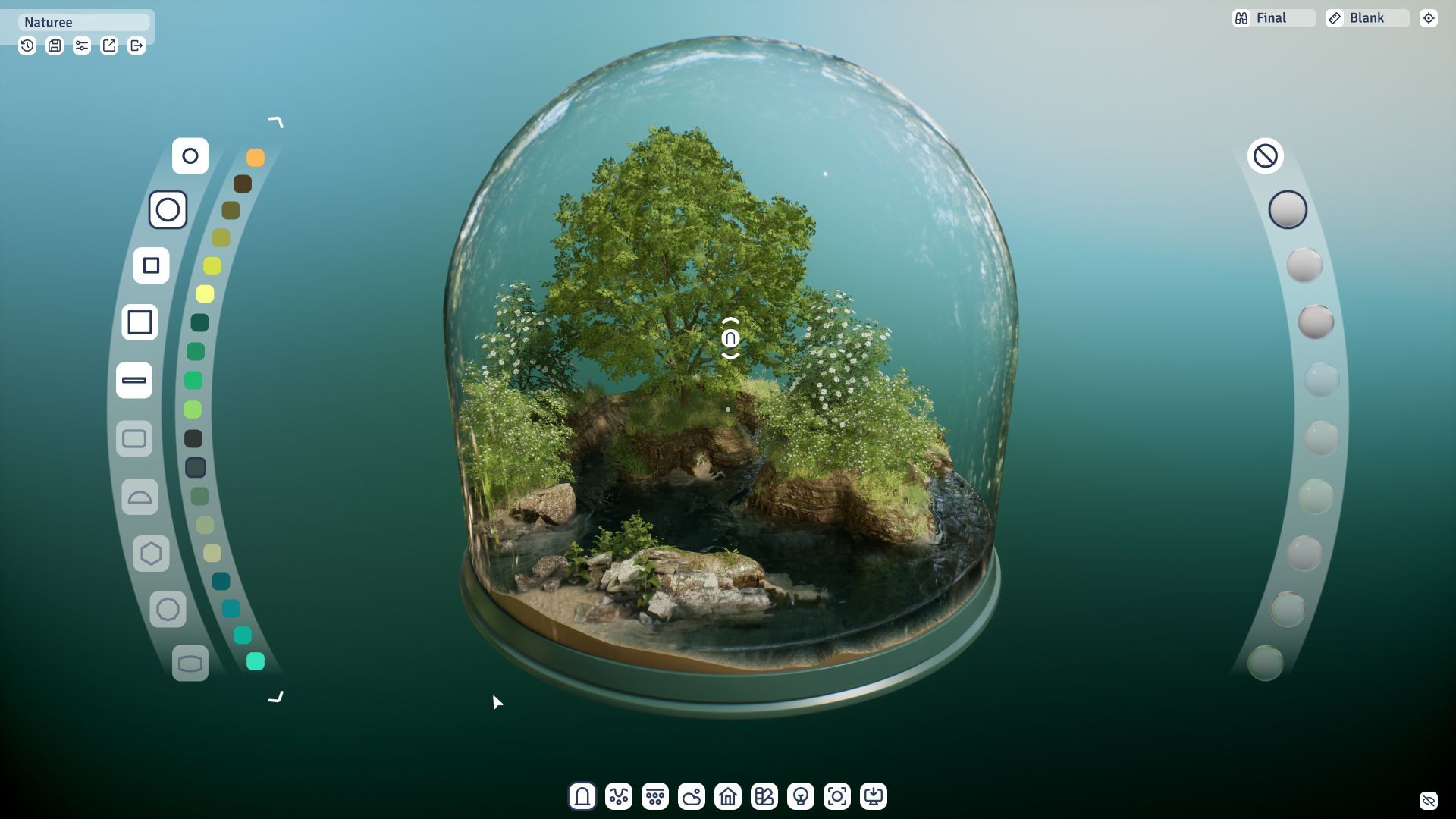Open the lightbulb lighting tool
Screen dimensions: 1456x819
tap(801, 796)
